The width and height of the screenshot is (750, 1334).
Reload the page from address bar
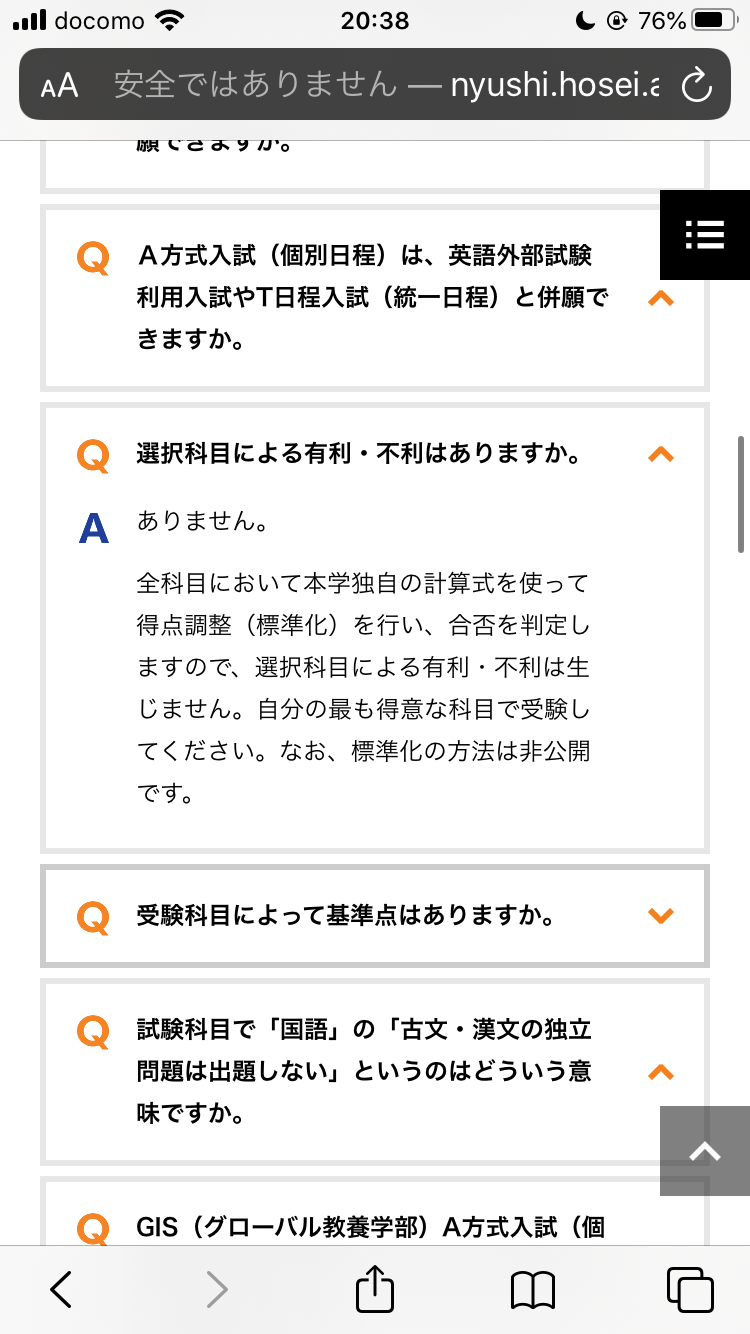(695, 85)
